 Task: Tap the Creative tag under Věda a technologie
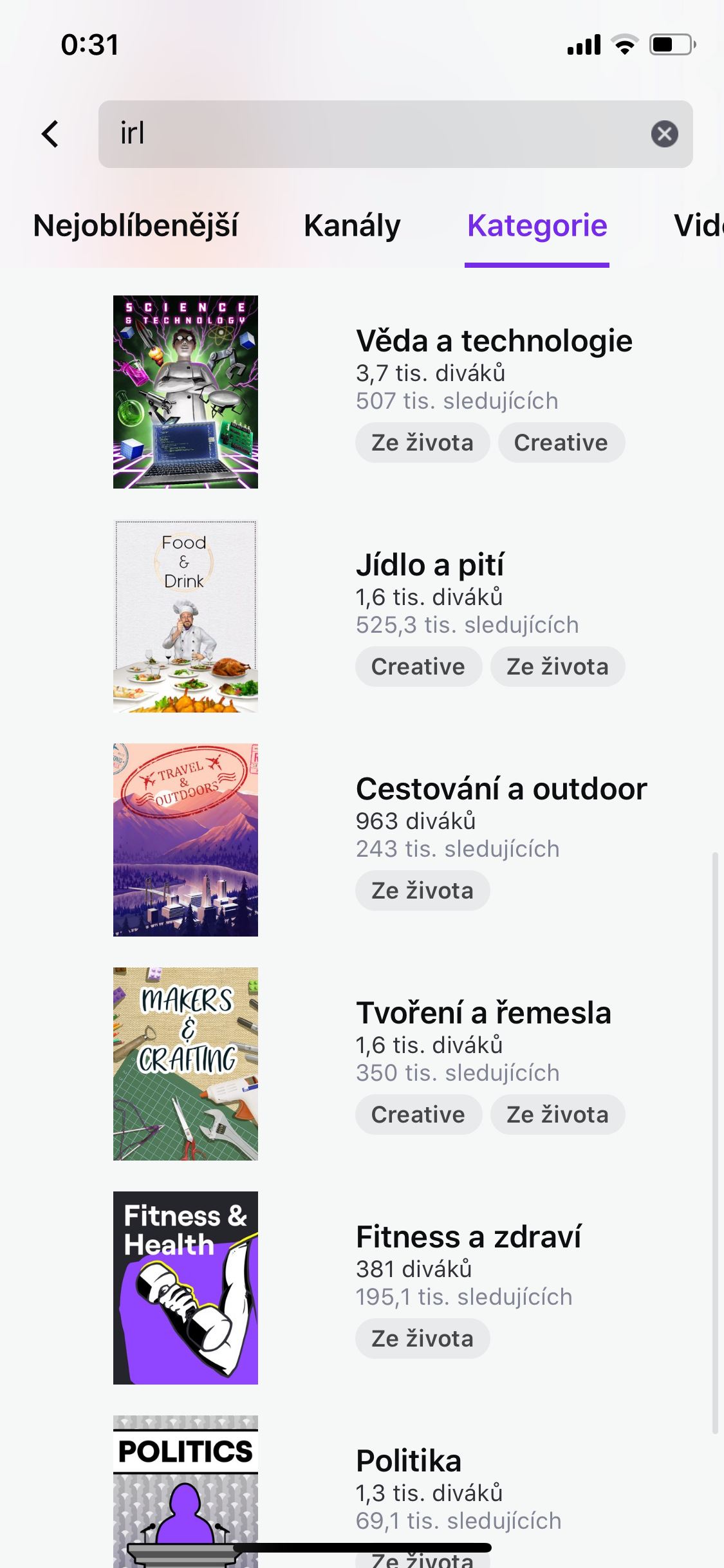(561, 443)
